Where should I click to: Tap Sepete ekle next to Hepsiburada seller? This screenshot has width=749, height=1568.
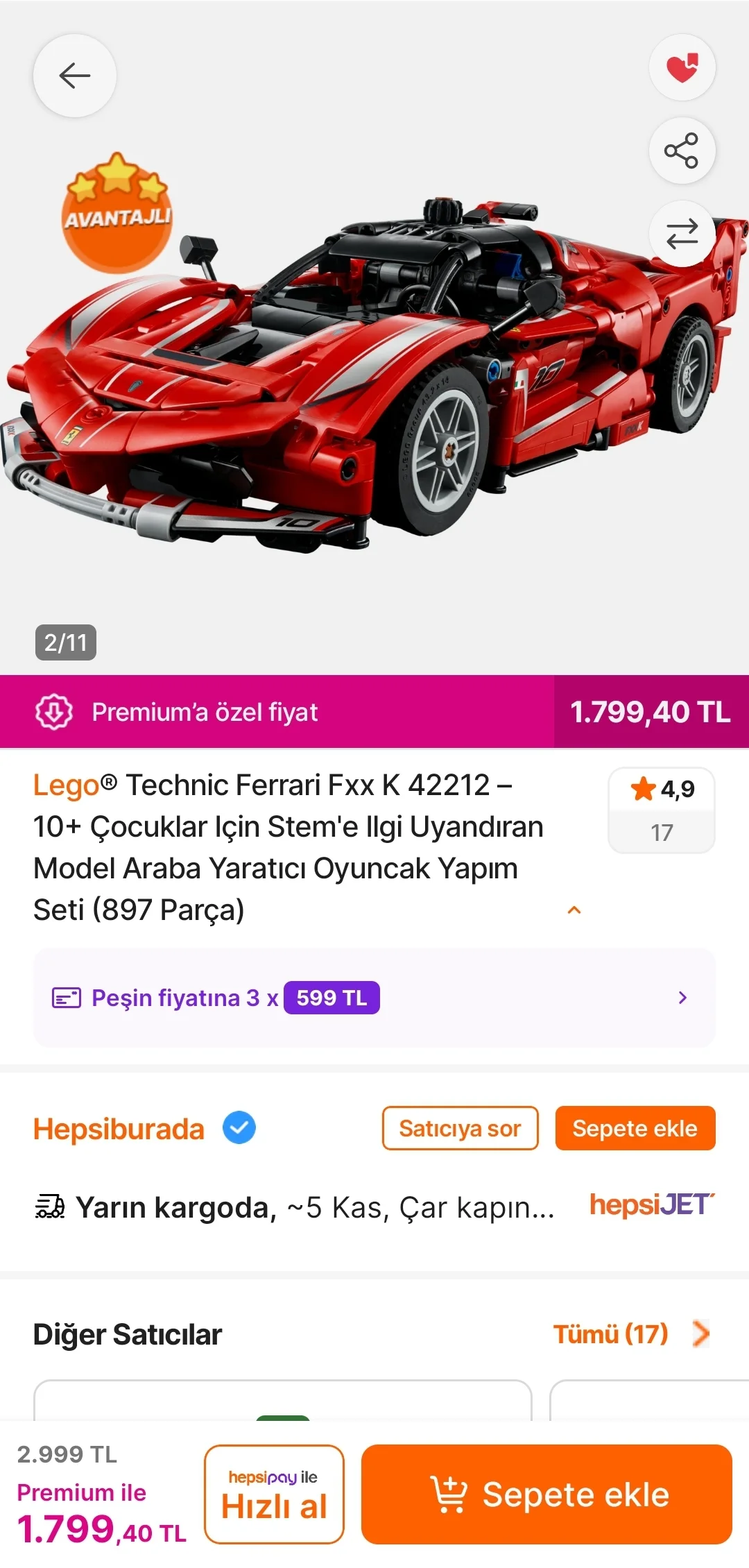coord(635,1128)
